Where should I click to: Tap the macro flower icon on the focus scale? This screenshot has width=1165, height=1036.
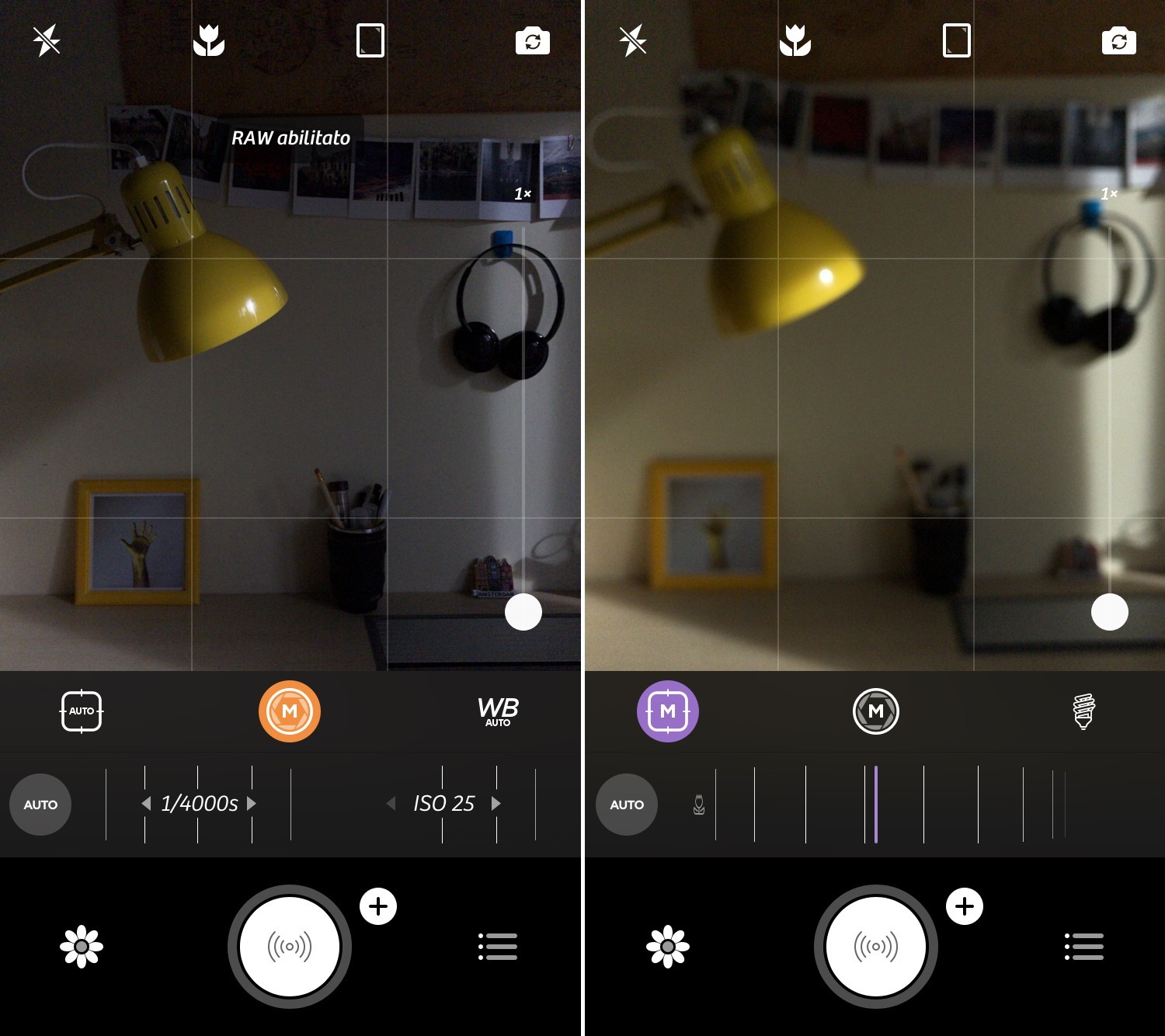pyautogui.click(x=699, y=805)
